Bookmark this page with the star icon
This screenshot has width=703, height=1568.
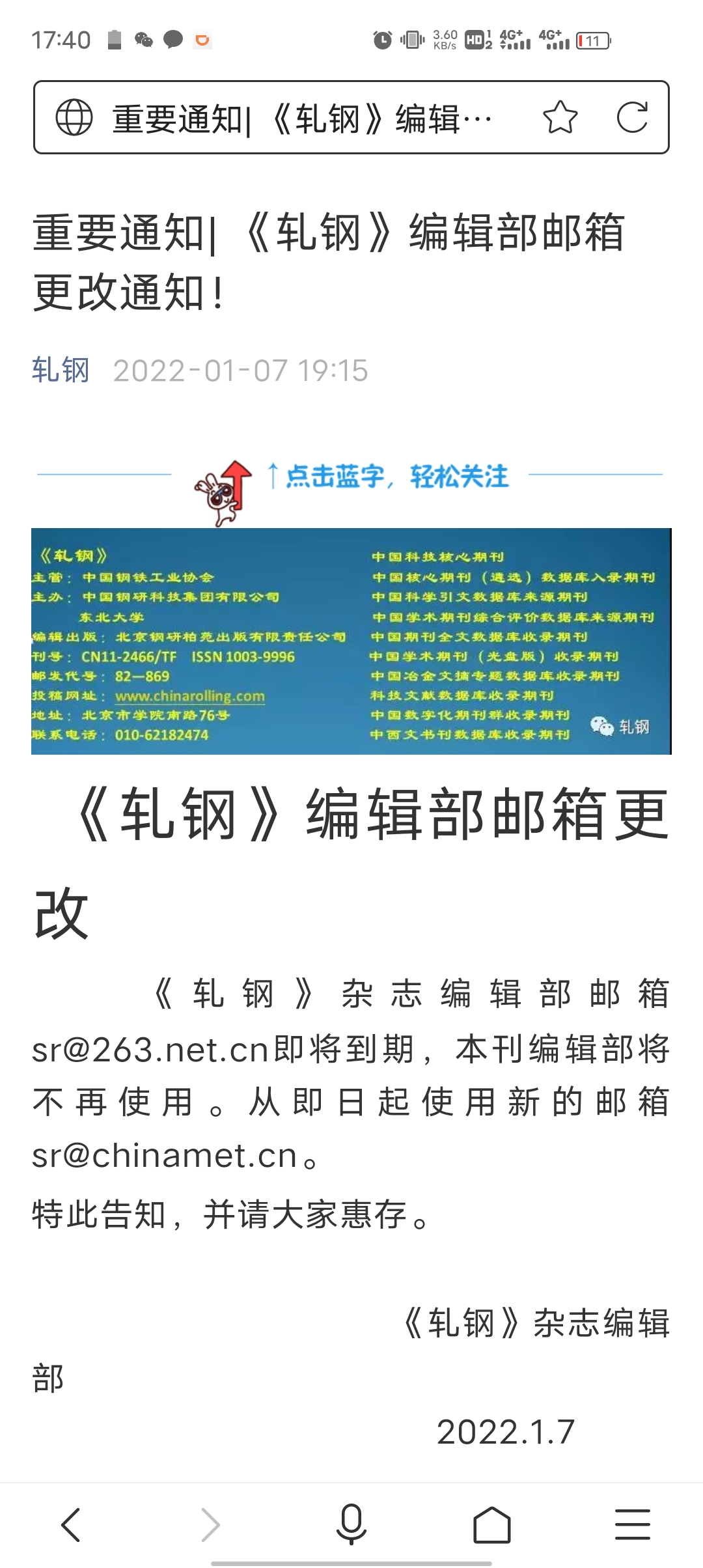click(560, 118)
